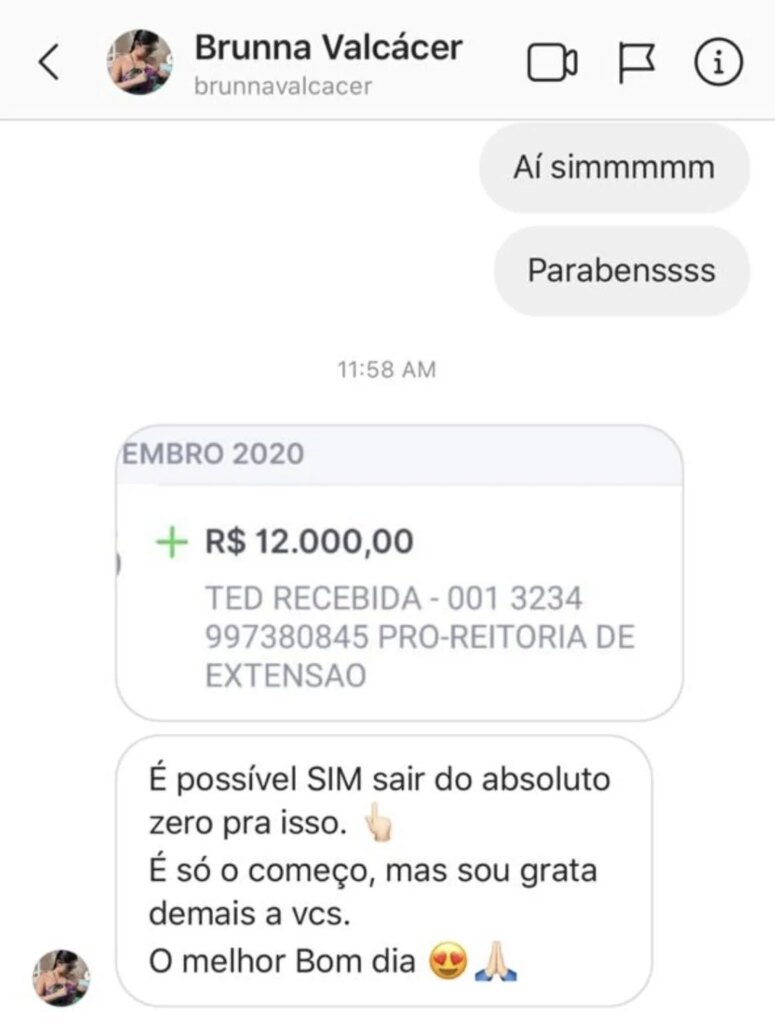Open the R$ 12.000,00 TED receipt image
This screenshot has width=775, height=1024.
[x=399, y=572]
